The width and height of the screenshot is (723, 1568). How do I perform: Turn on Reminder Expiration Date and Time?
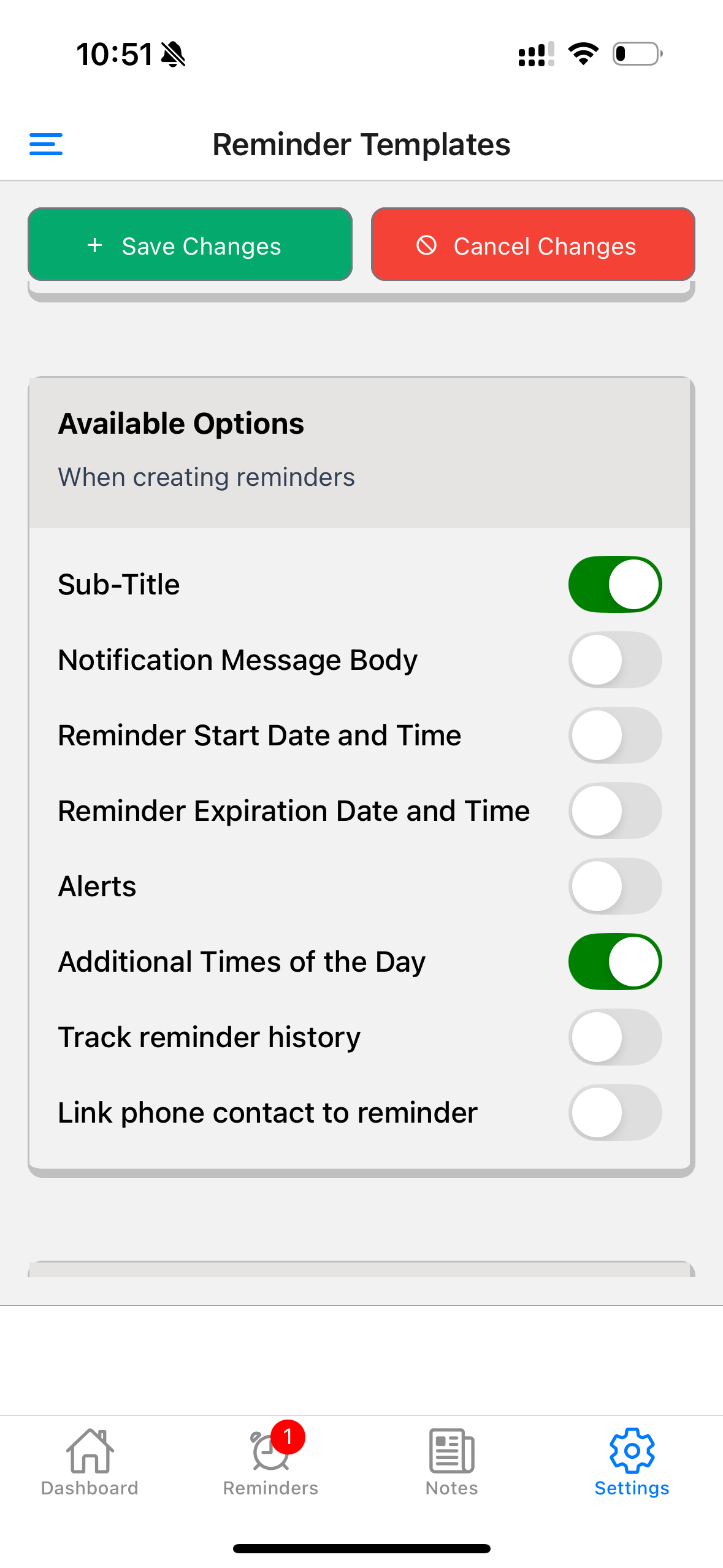pos(614,810)
